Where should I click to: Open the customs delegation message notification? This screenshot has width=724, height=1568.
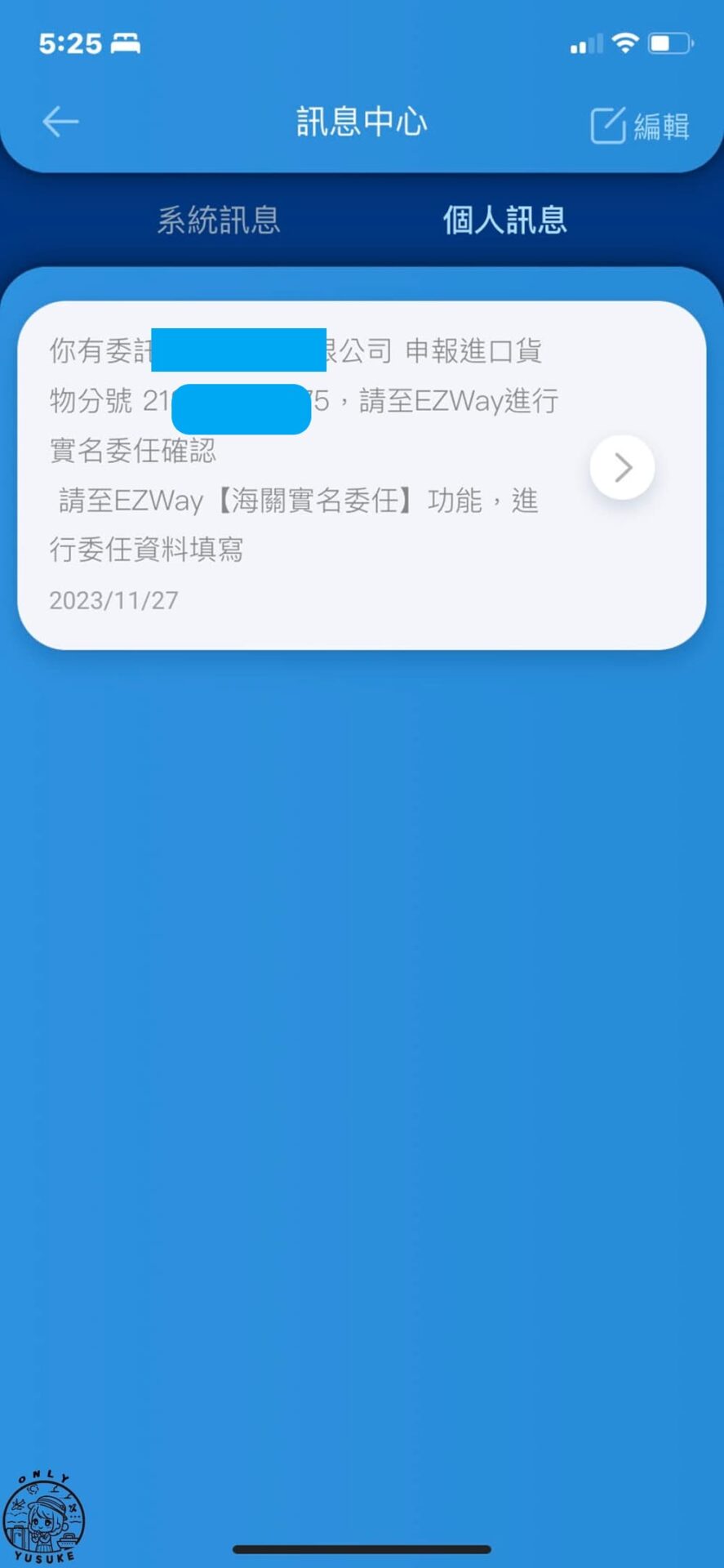[x=326, y=465]
